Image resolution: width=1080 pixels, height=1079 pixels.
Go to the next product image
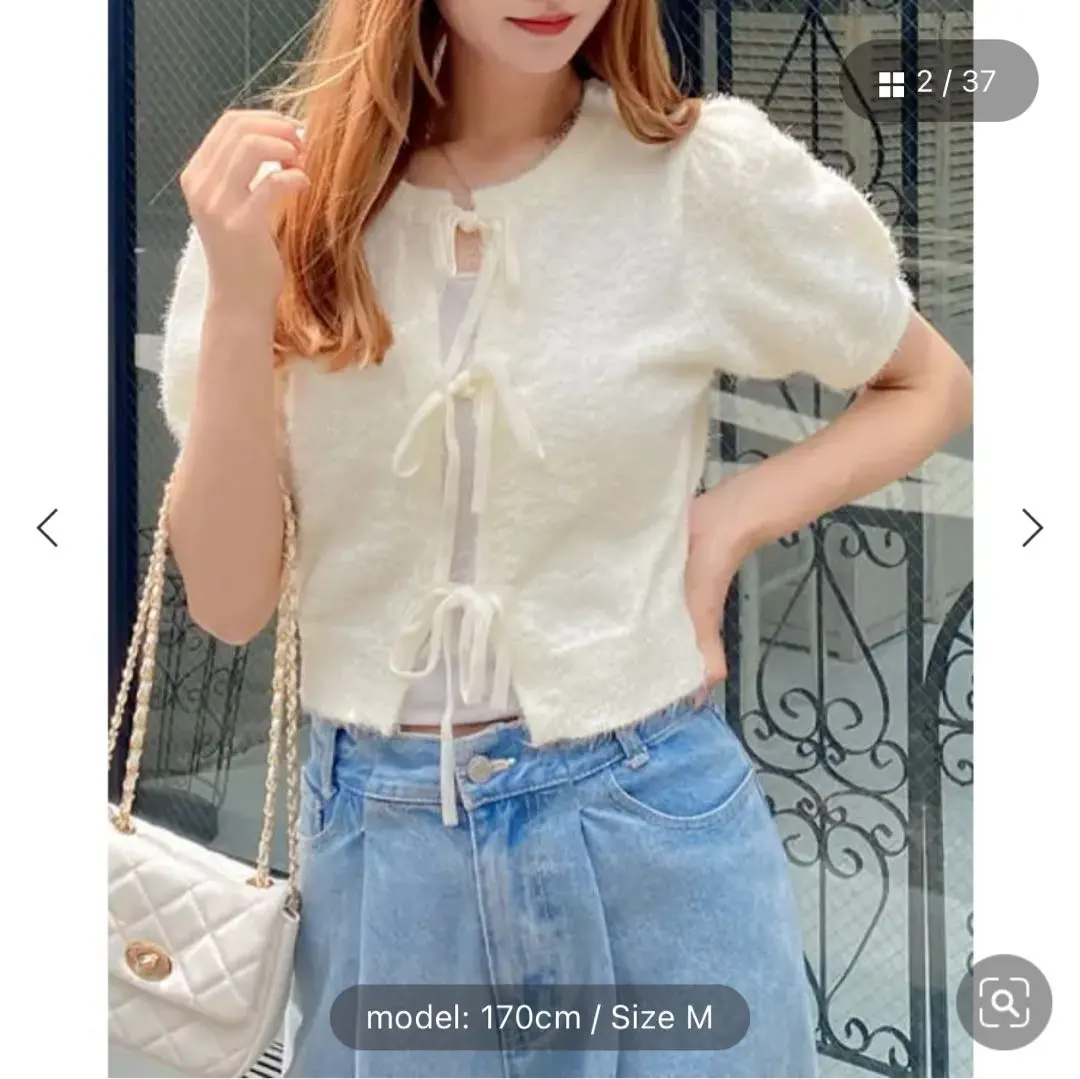1032,527
